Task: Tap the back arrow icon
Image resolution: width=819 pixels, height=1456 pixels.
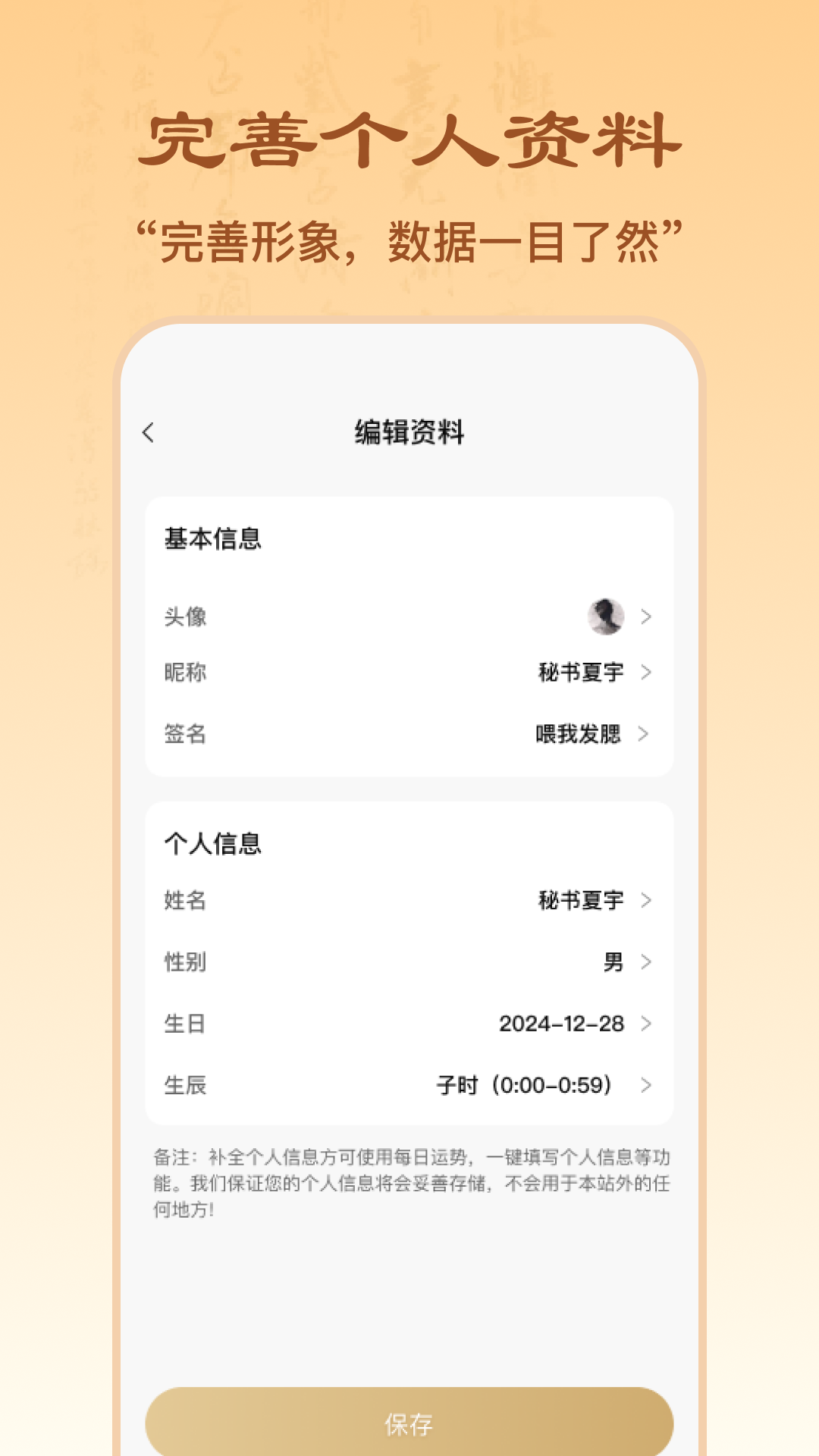Action: [147, 431]
